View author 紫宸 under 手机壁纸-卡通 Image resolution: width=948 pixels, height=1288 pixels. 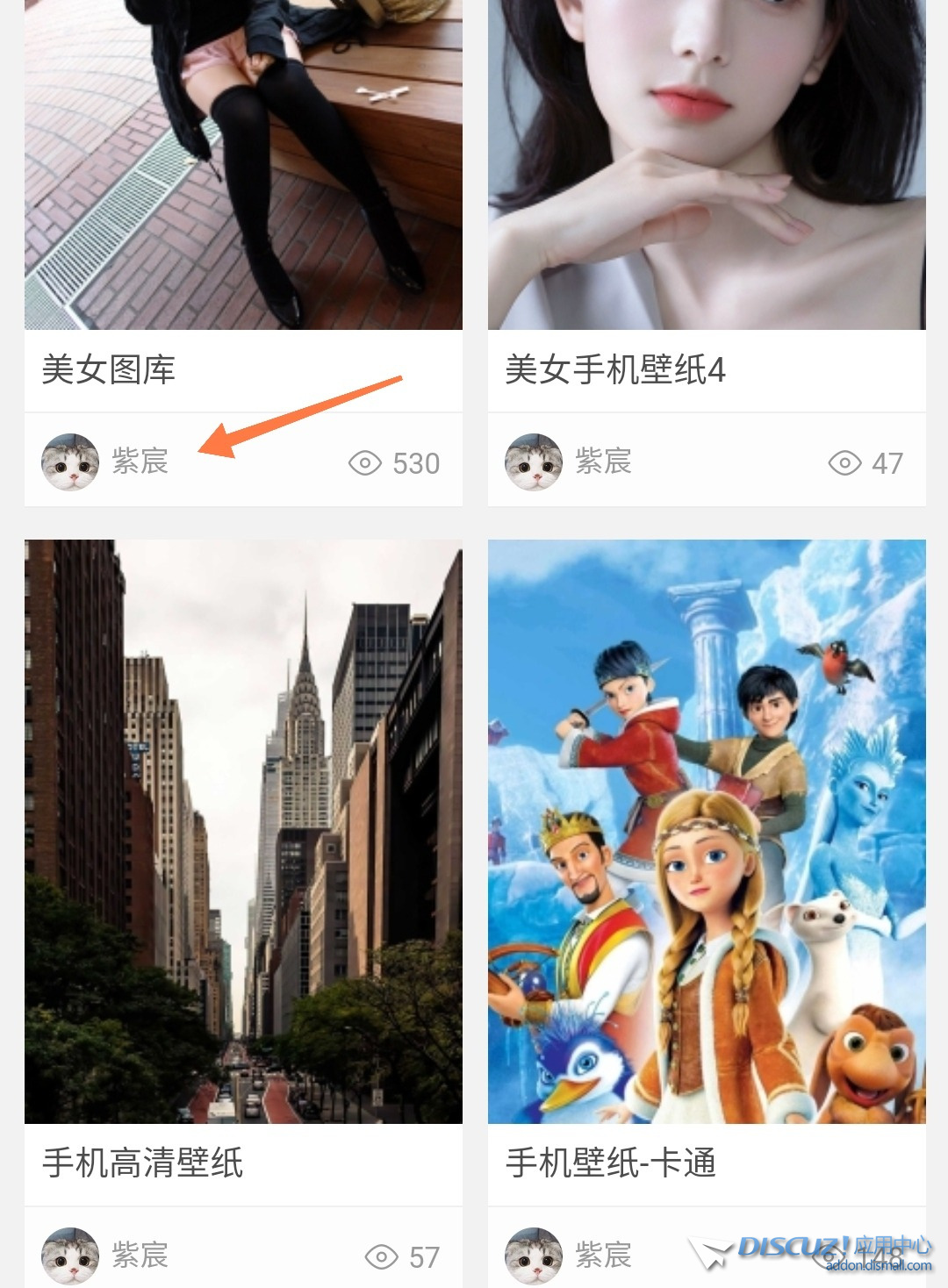point(602,1255)
